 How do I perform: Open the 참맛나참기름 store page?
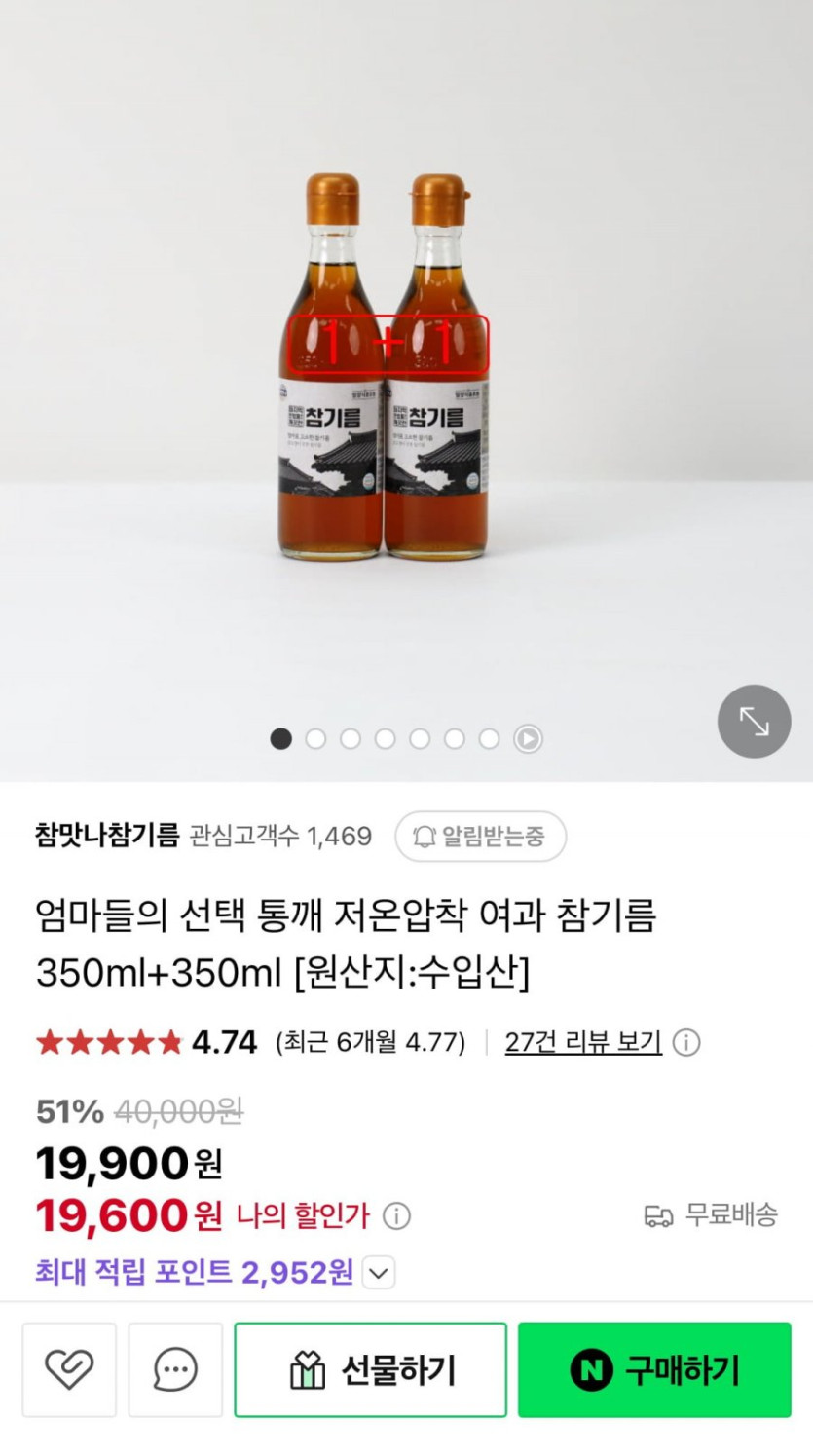click(x=107, y=836)
